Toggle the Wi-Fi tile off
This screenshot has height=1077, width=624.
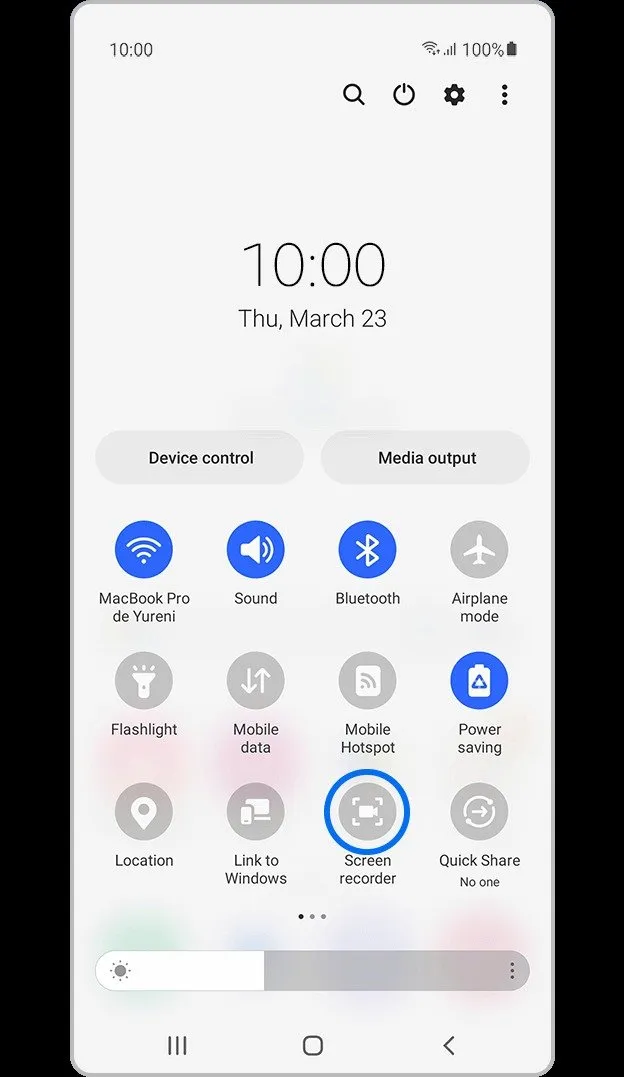(x=144, y=549)
